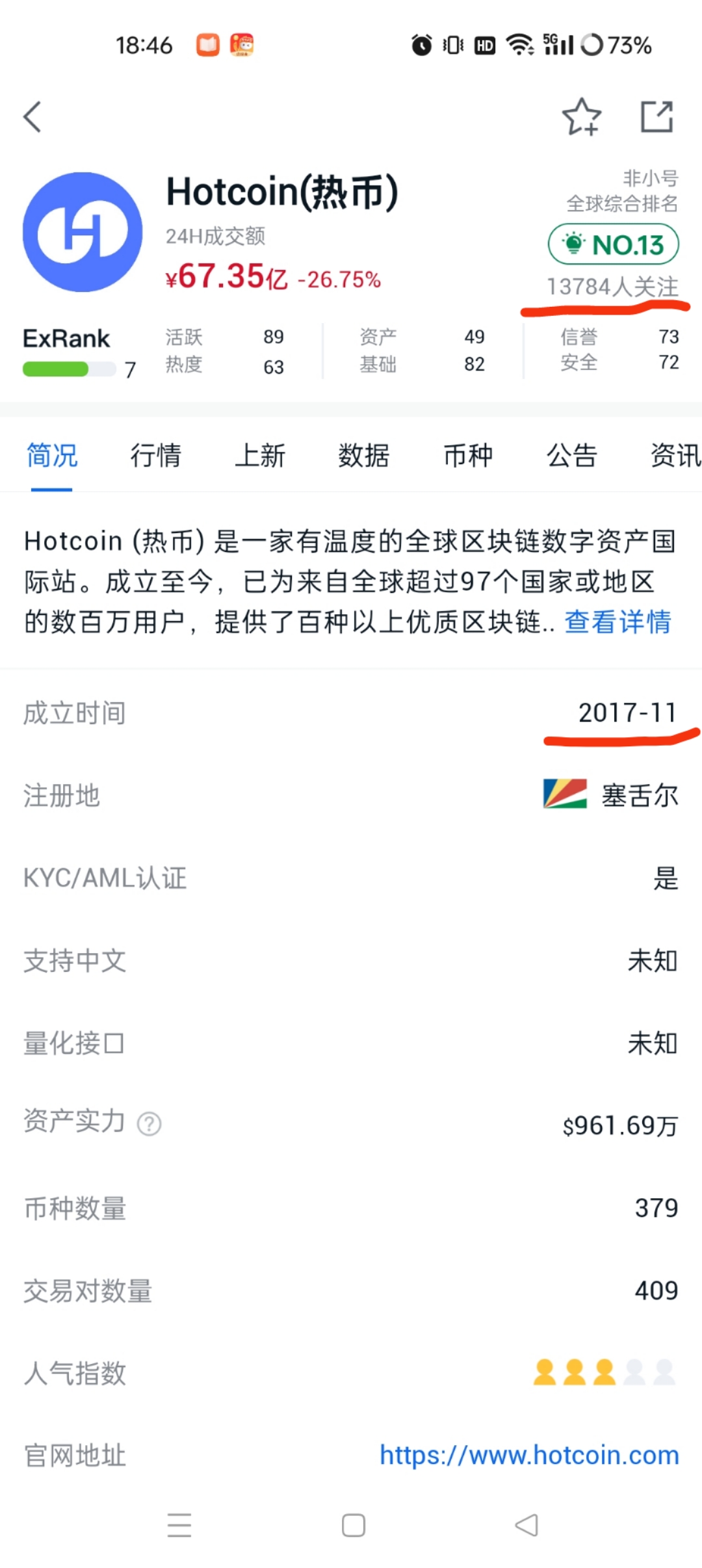Select the 数据 tab

click(364, 455)
